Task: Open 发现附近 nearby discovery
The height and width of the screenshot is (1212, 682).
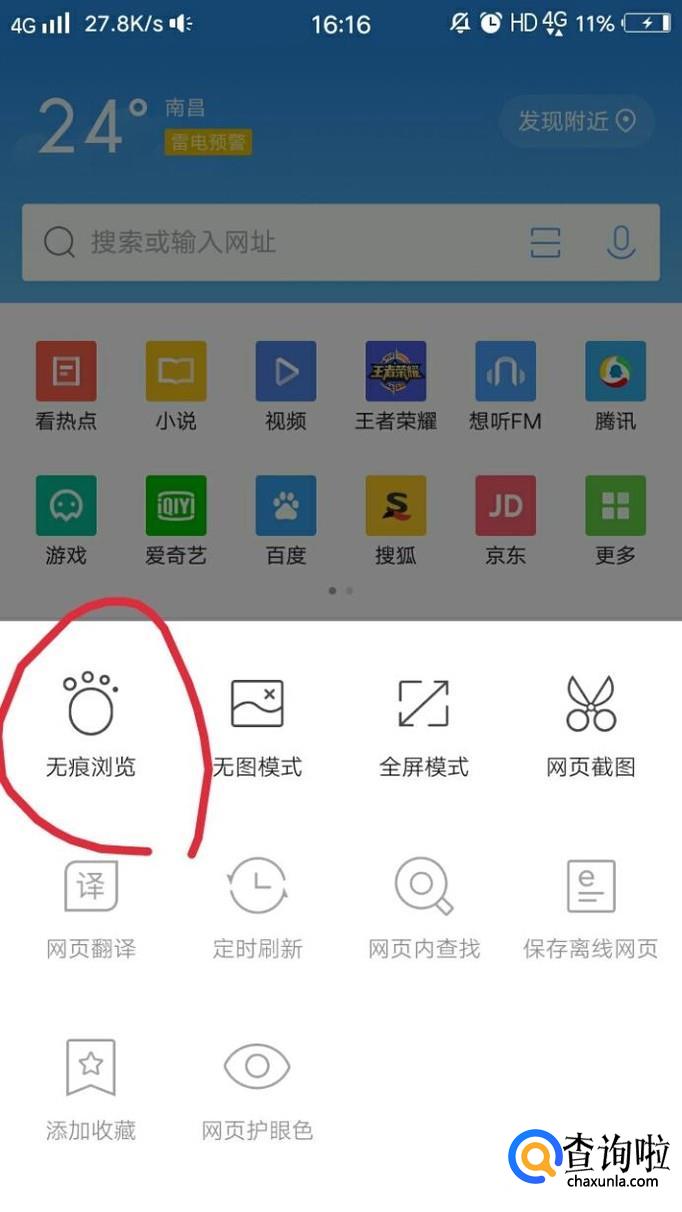Action: click(576, 121)
